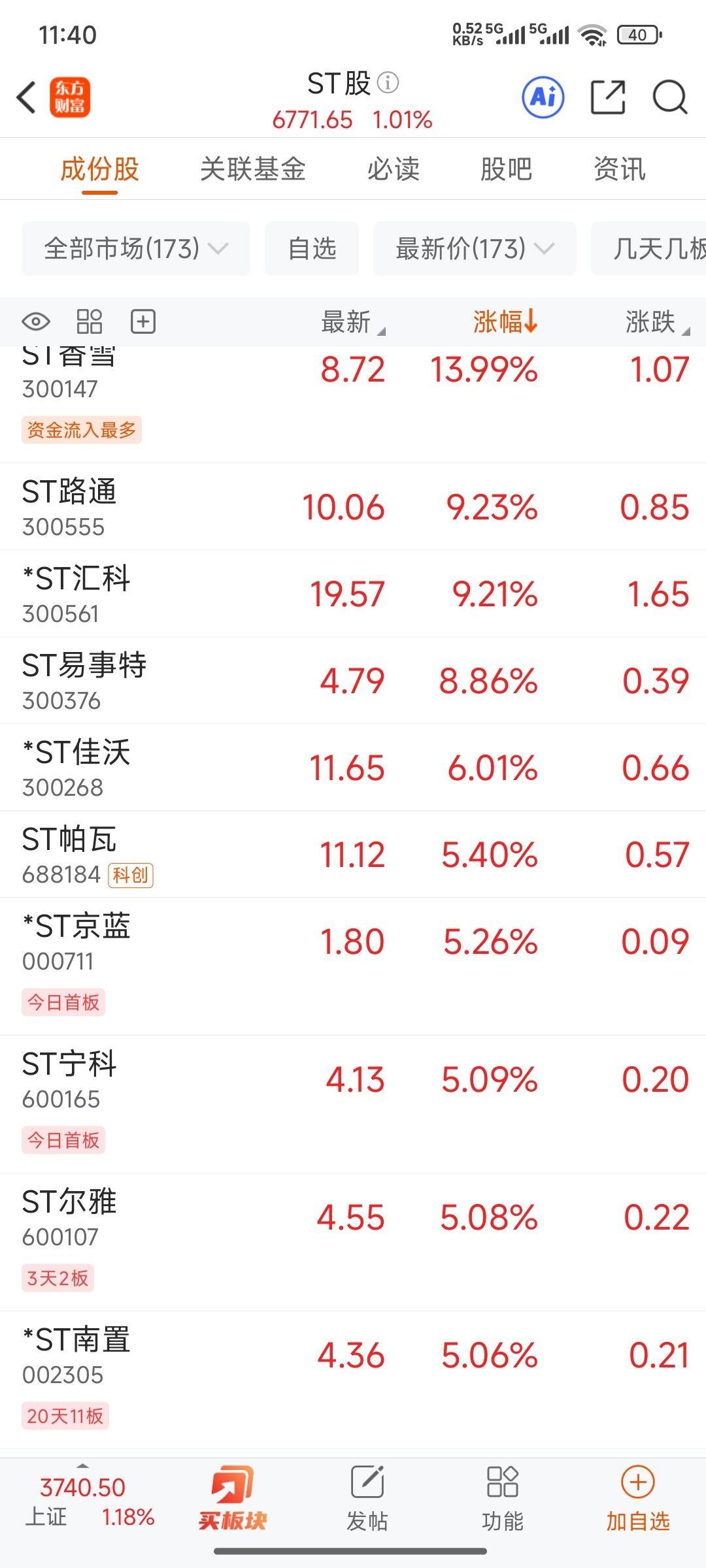Switch to grid view layout

[x=90, y=321]
